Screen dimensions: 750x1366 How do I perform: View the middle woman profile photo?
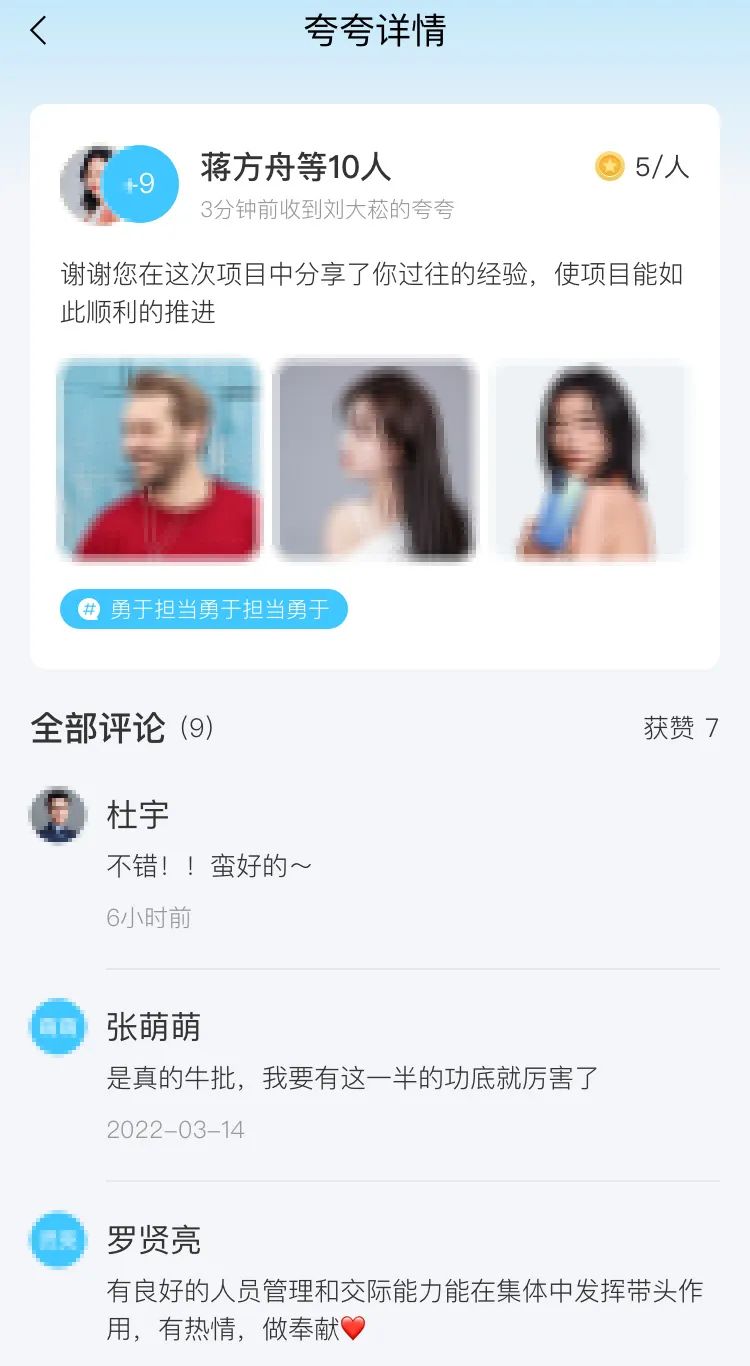click(x=375, y=459)
